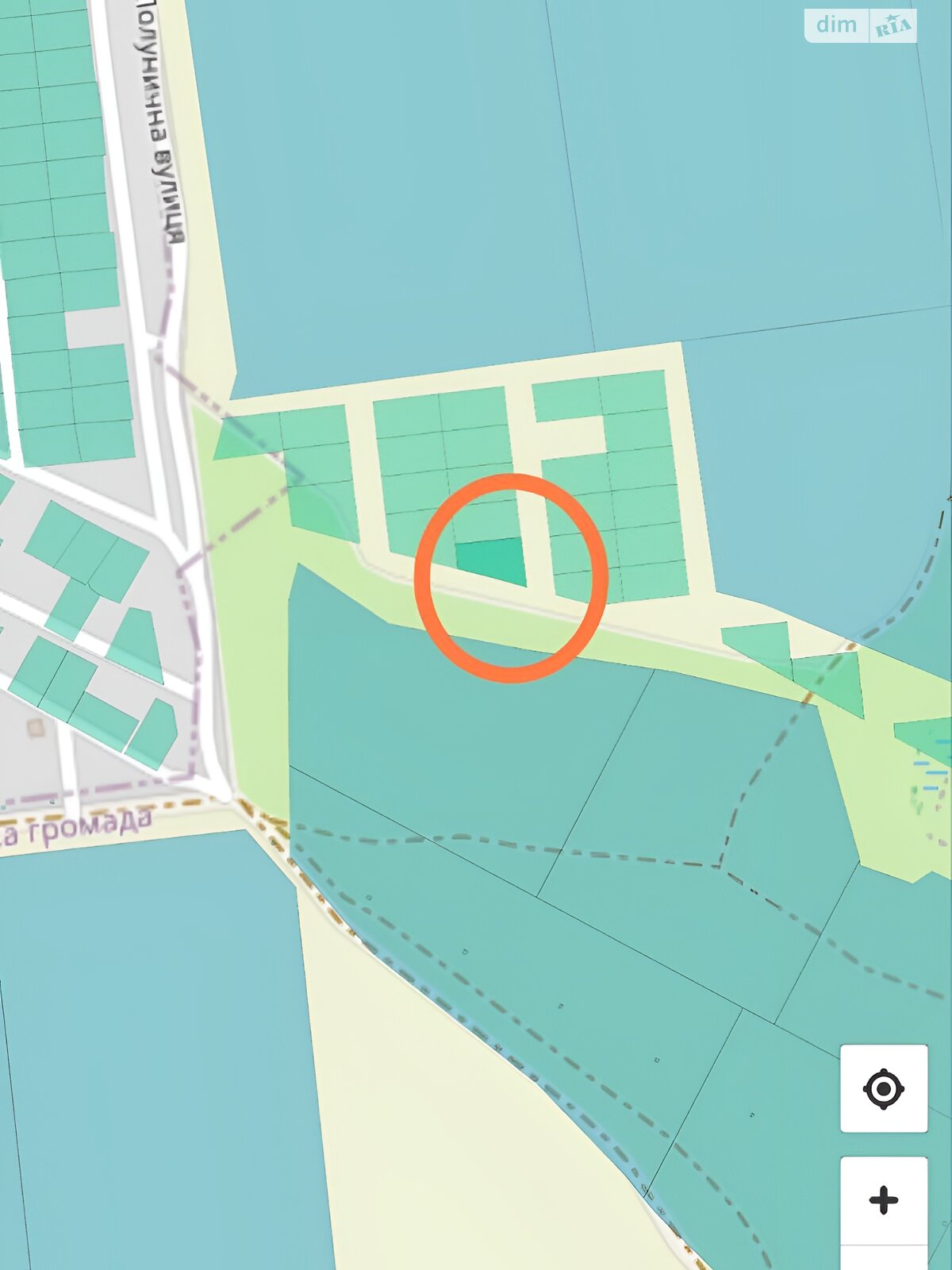The width and height of the screenshot is (952, 1270).
Task: Zoom in with the plus button
Action: (884, 1200)
